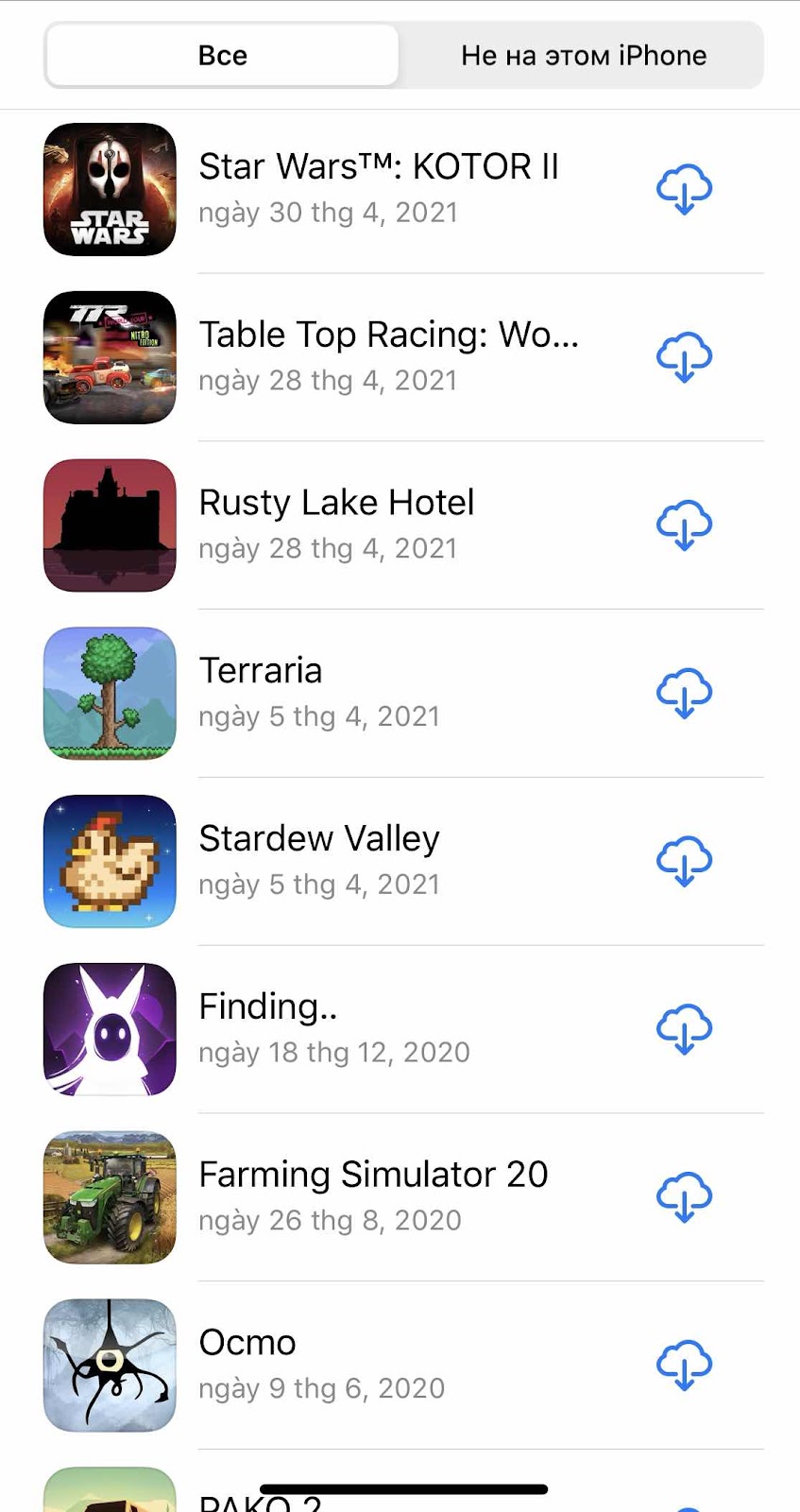Download Farming Simulator 20 from the cloud

(x=684, y=1197)
